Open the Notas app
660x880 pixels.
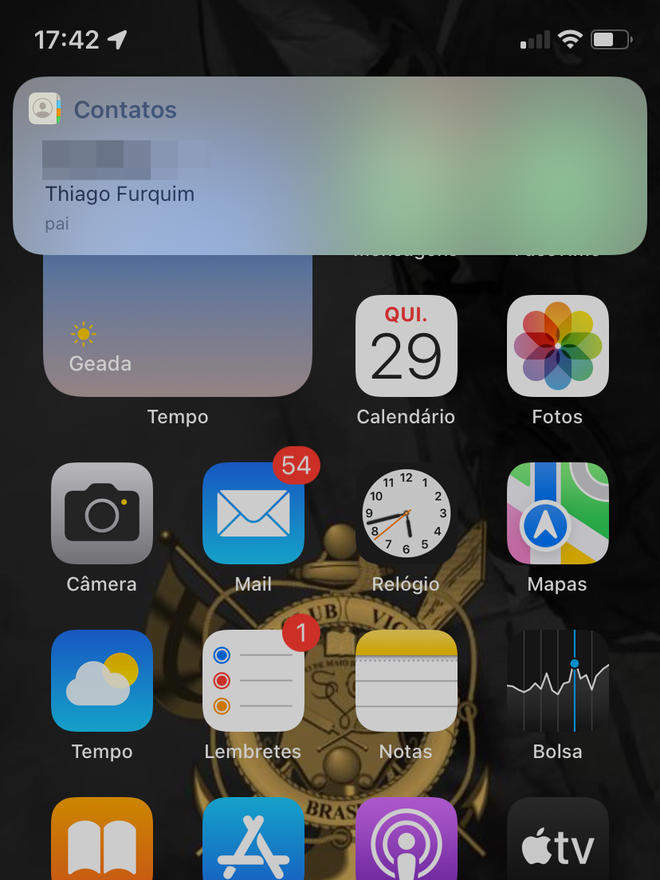click(x=406, y=680)
